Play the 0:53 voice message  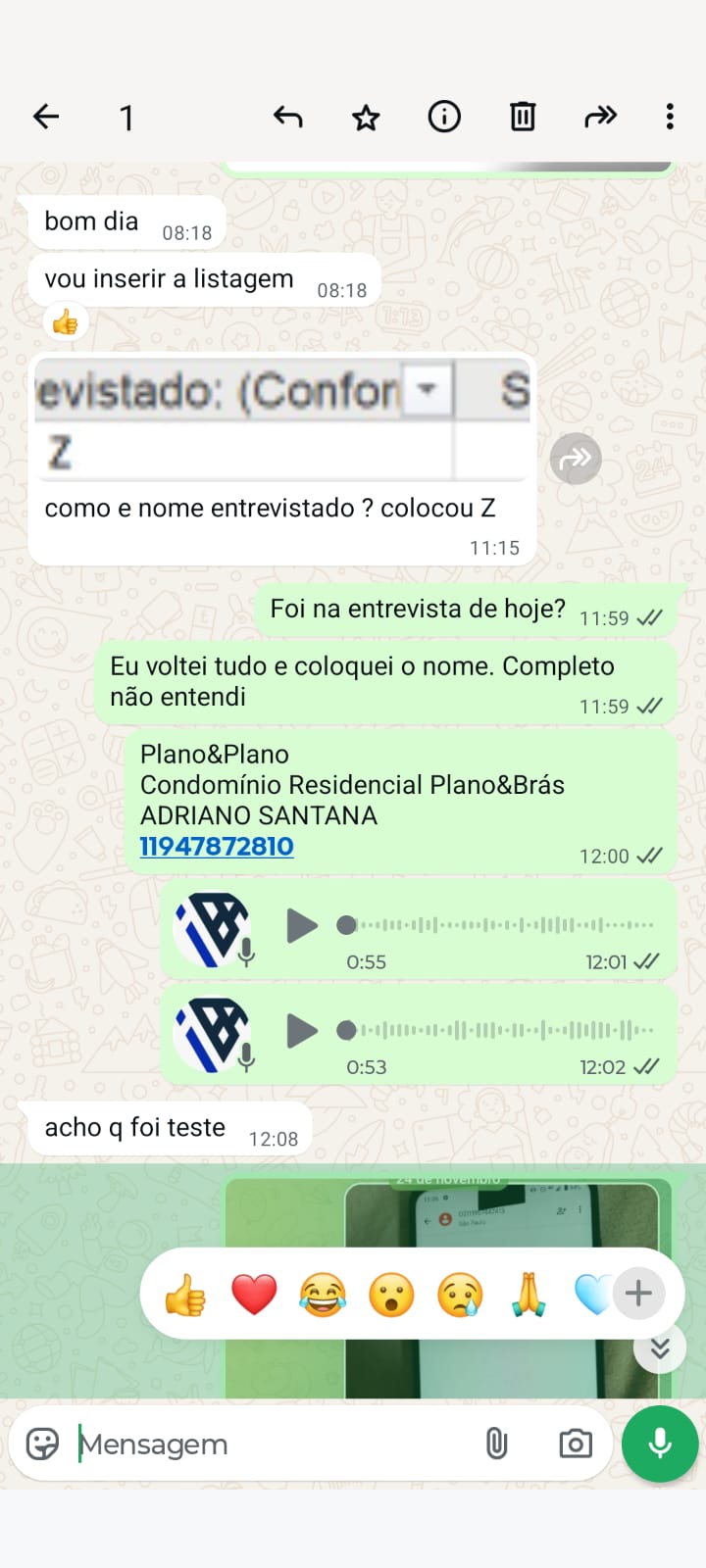(x=302, y=1031)
